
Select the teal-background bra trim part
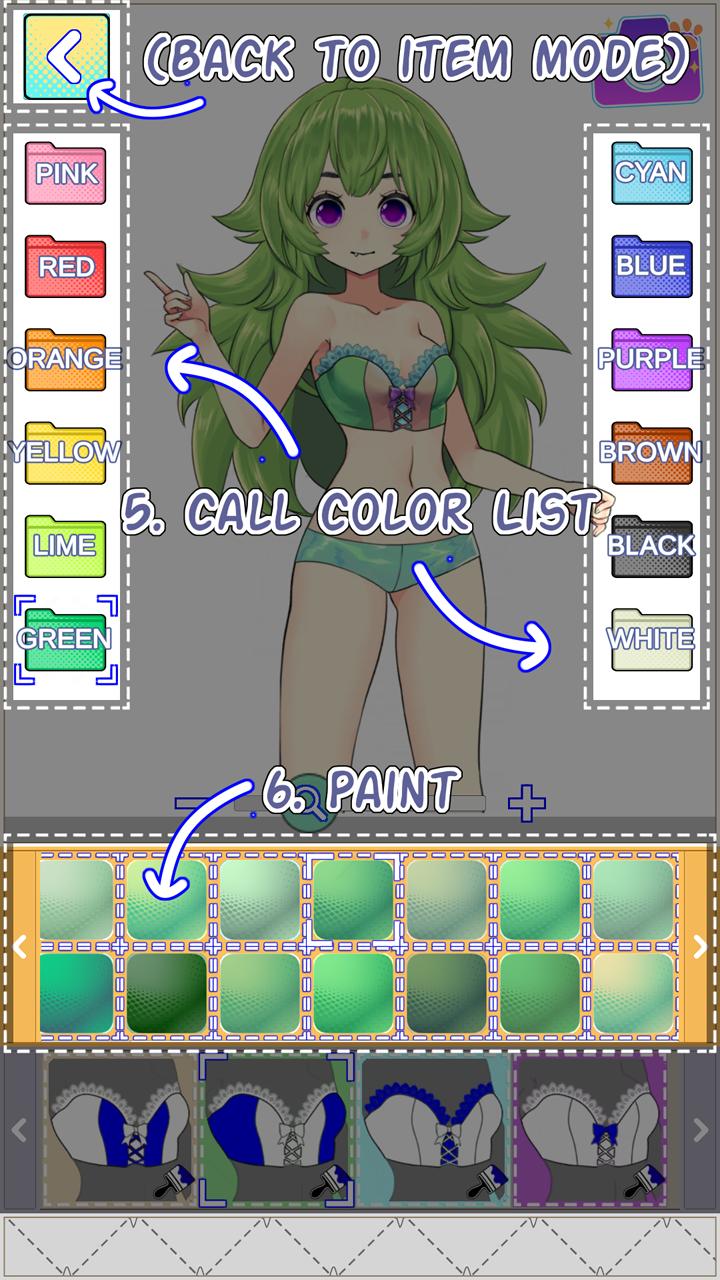[434, 1131]
